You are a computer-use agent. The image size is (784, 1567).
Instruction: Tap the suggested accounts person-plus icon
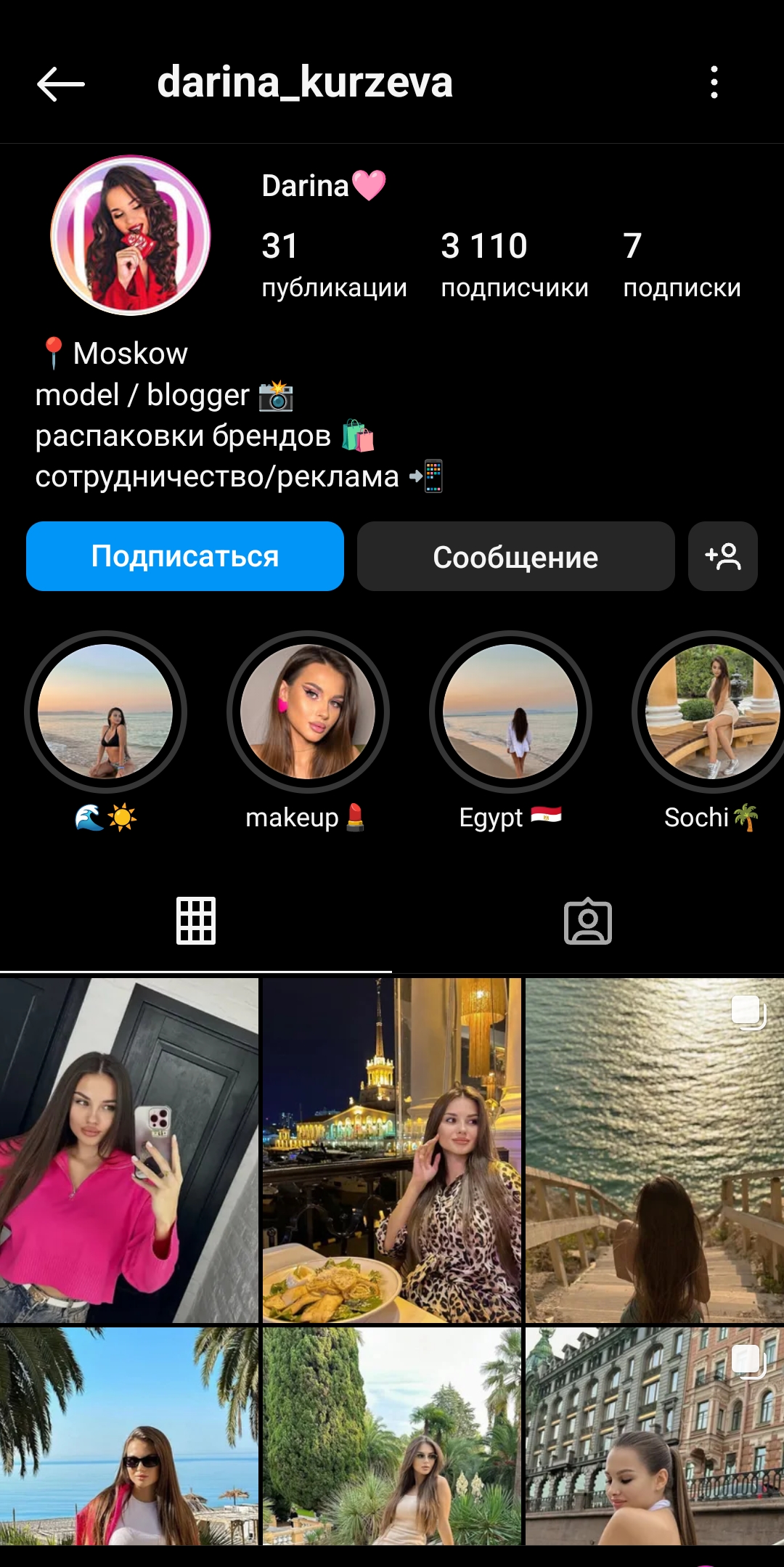[x=722, y=556]
